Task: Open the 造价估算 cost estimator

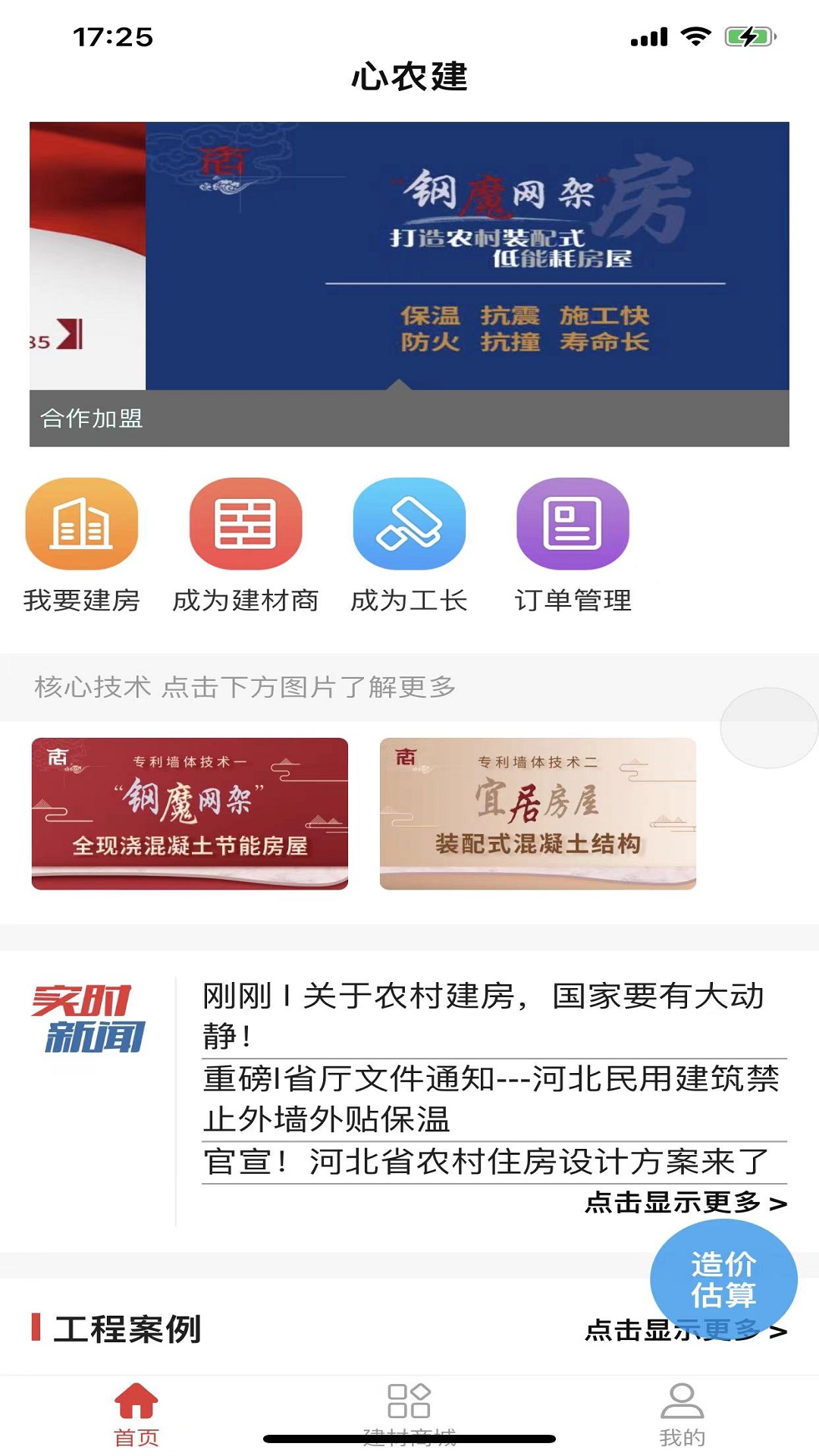Action: pos(723,1279)
